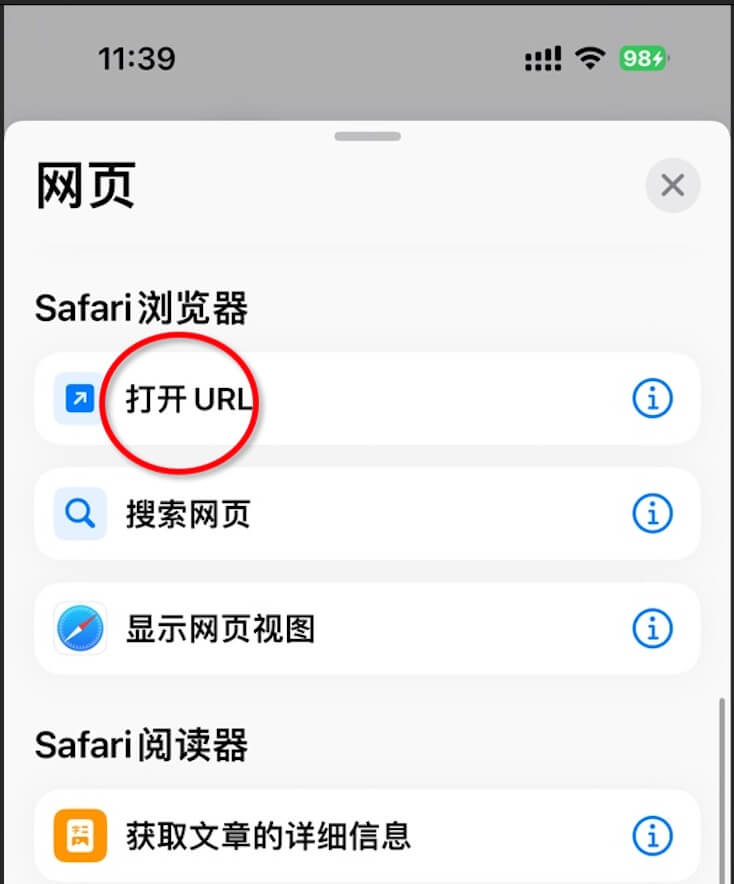Select 获取文章的详细信息 action
Screen dimensions: 734x884
tap(268, 835)
